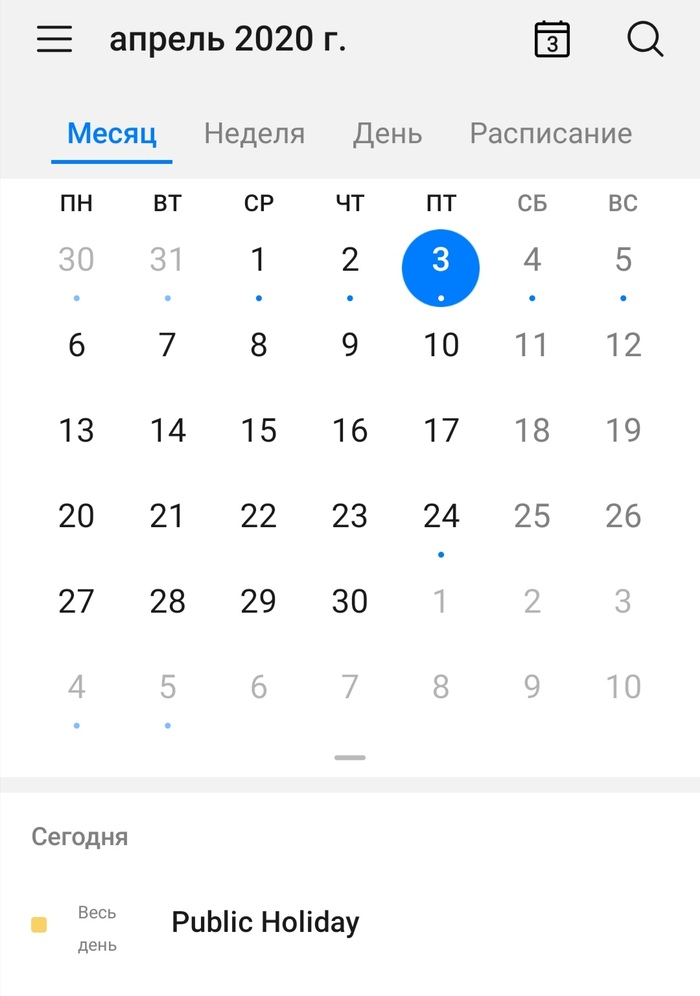
Task: Switch to the День tab
Action: [387, 134]
